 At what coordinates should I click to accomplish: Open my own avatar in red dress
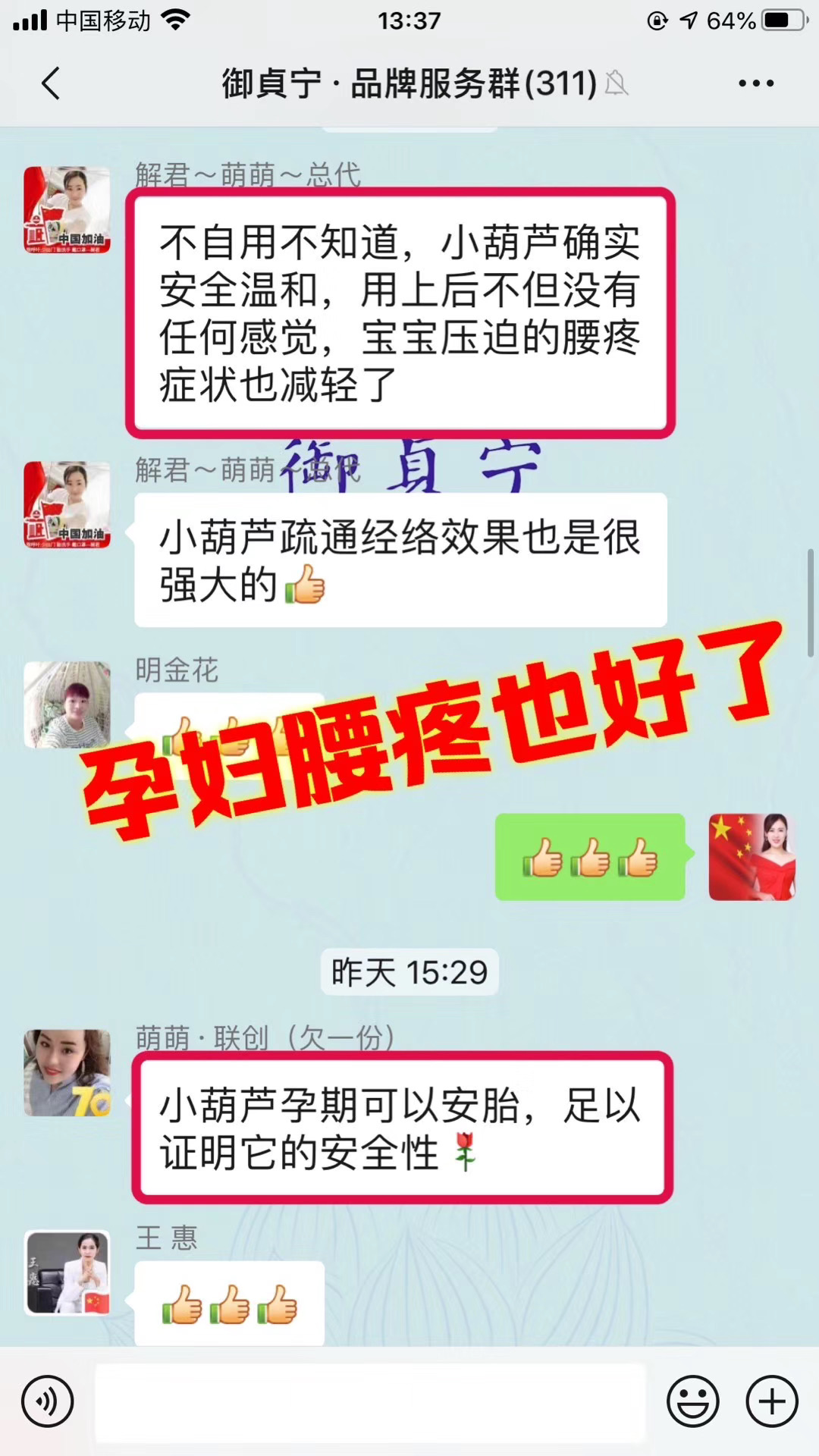752,857
